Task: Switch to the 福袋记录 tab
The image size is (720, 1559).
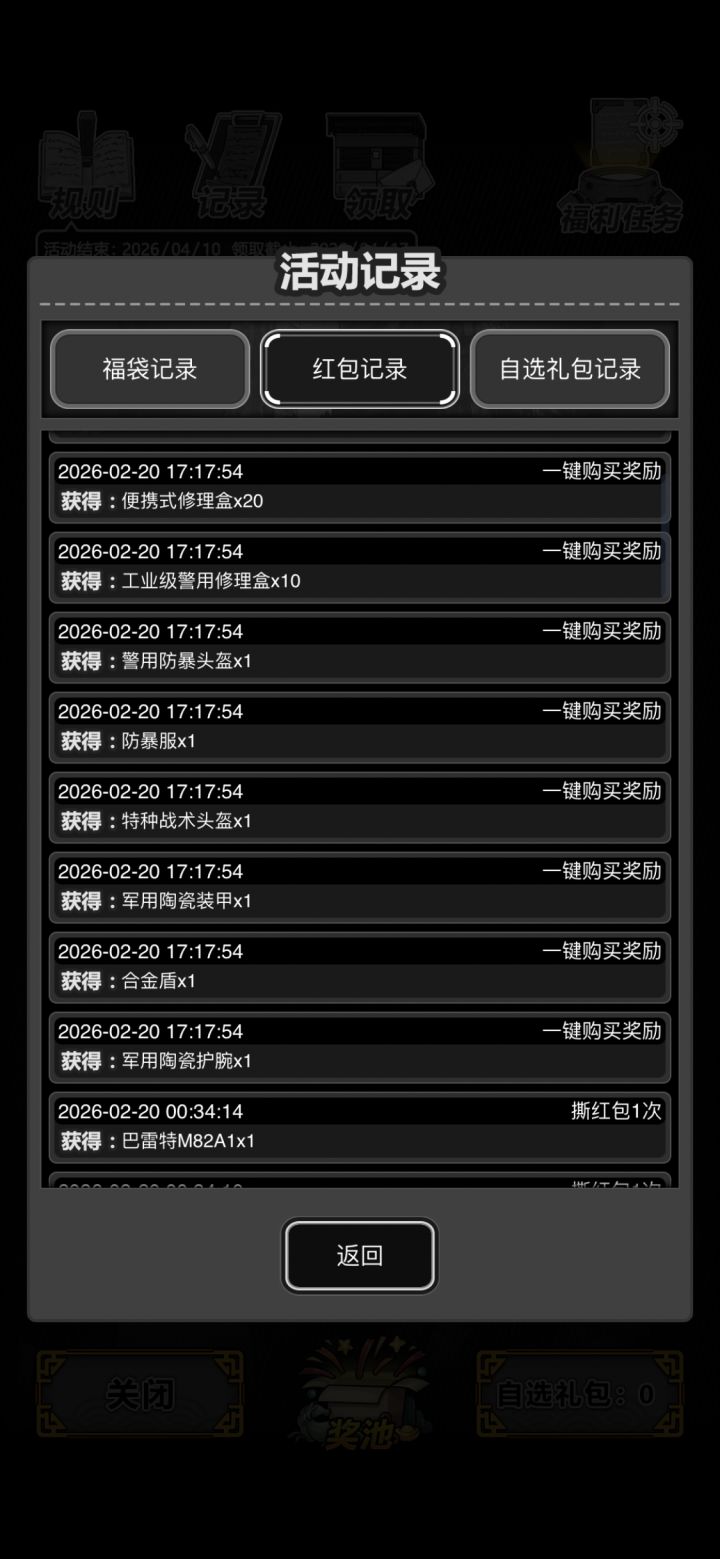Action: click(150, 369)
